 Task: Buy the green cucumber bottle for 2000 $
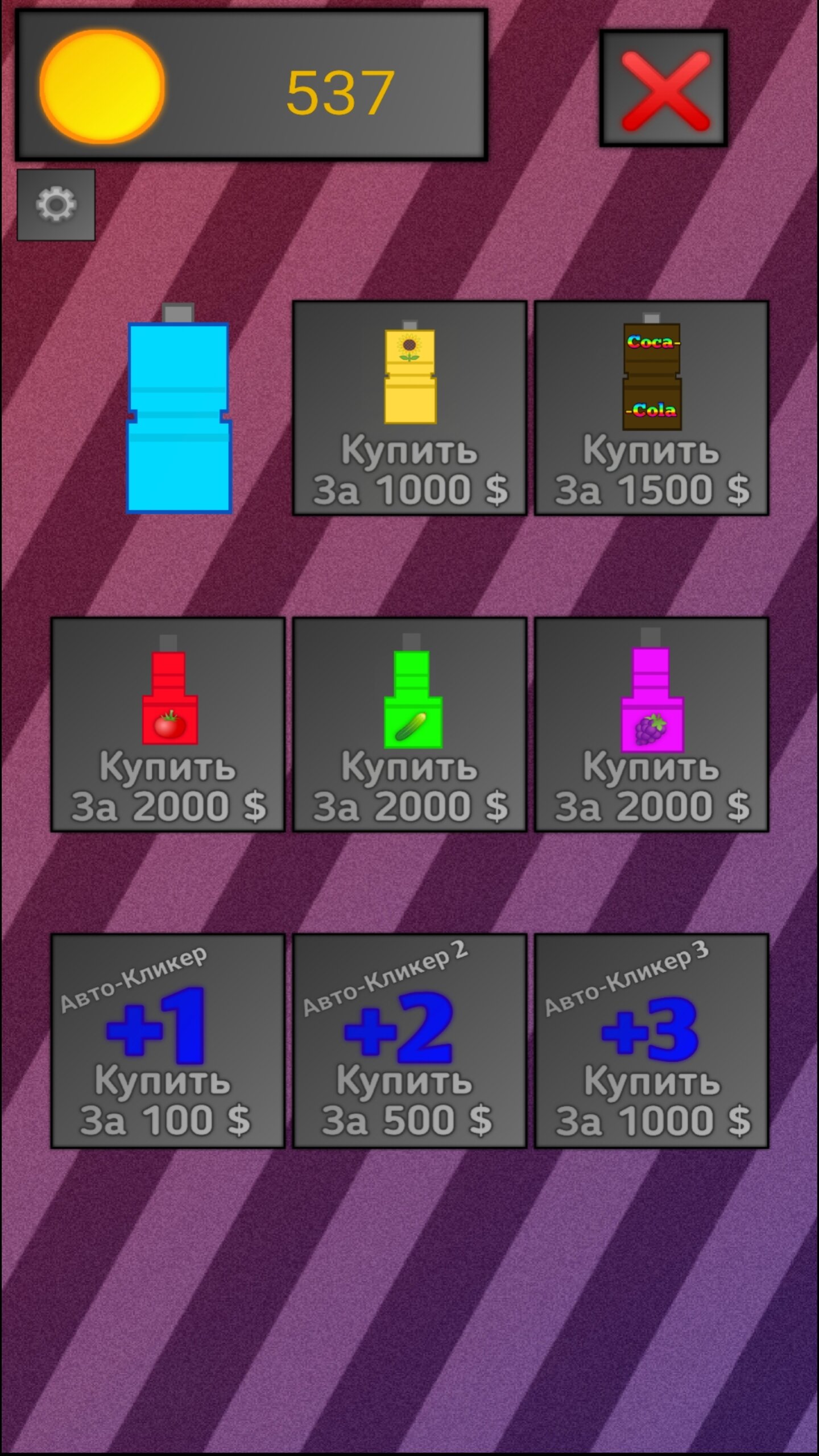tap(409, 725)
